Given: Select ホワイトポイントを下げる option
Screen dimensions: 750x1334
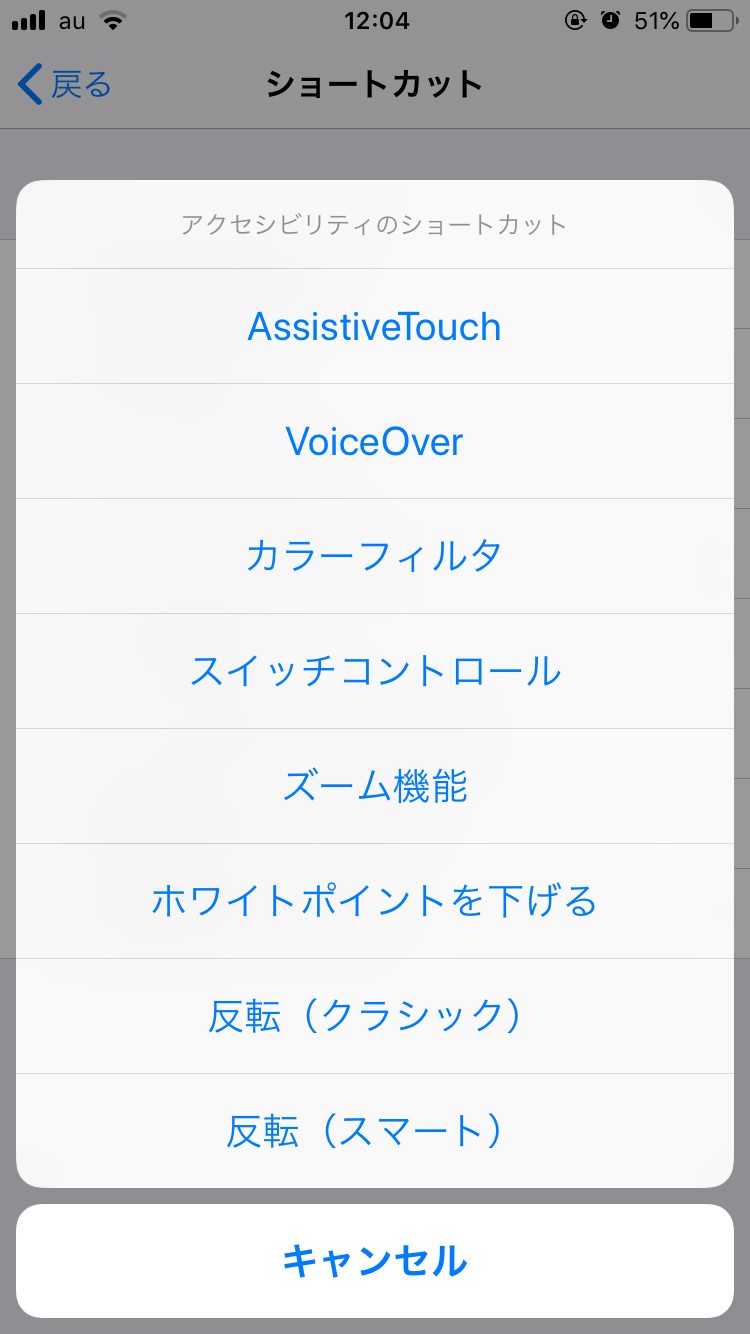Looking at the screenshot, I should pos(374,901).
